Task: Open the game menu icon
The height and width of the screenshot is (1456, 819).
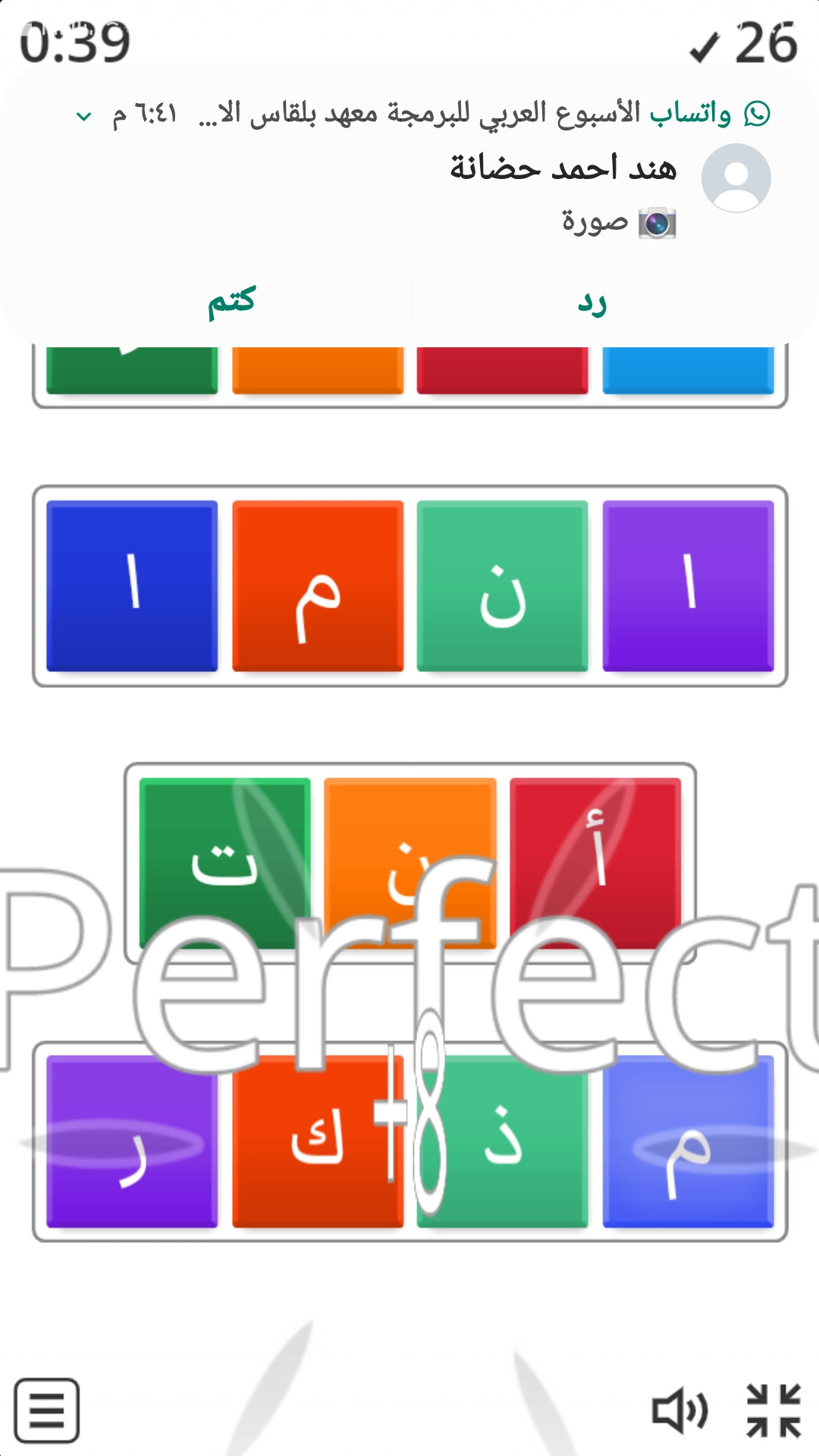Action: 47,1410
